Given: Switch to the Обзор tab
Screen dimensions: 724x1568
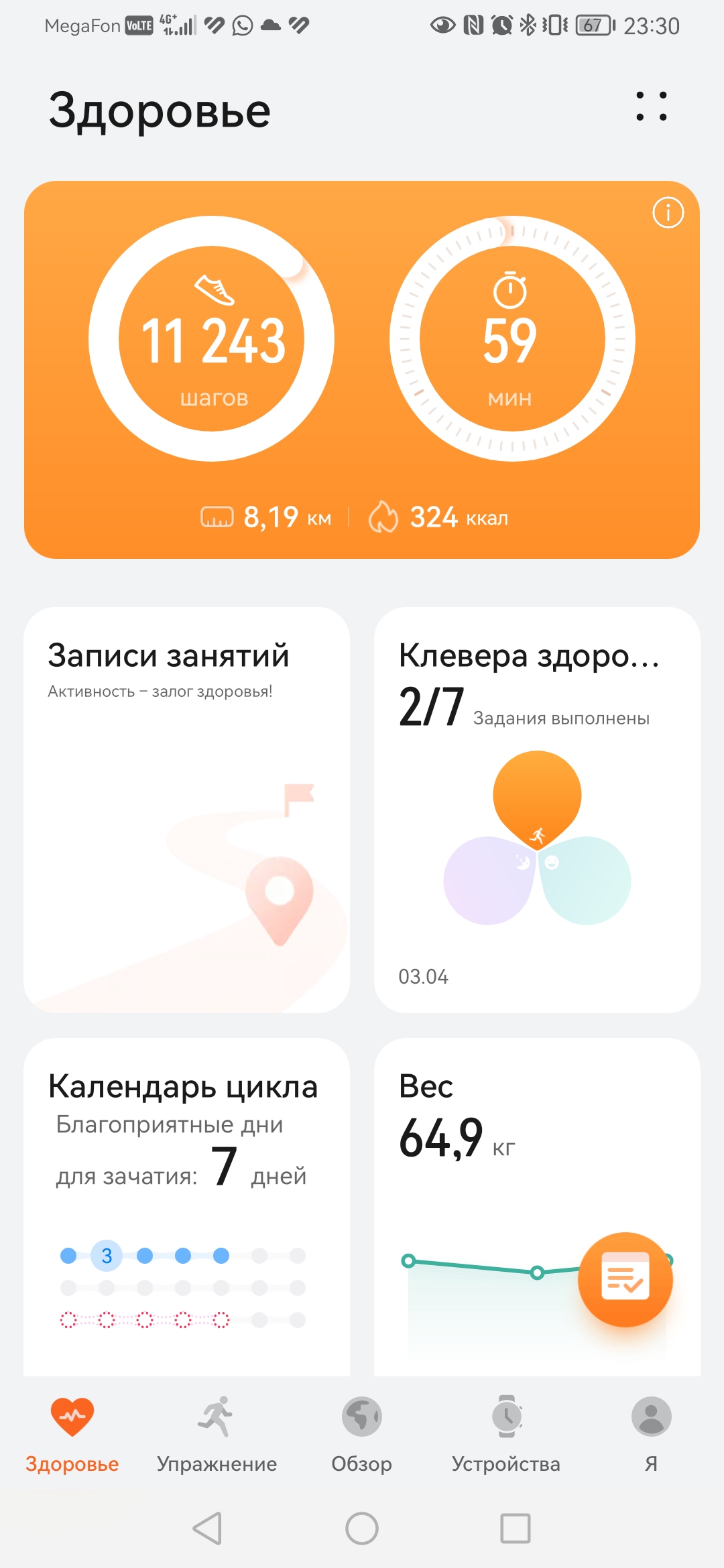Looking at the screenshot, I should point(362,1434).
